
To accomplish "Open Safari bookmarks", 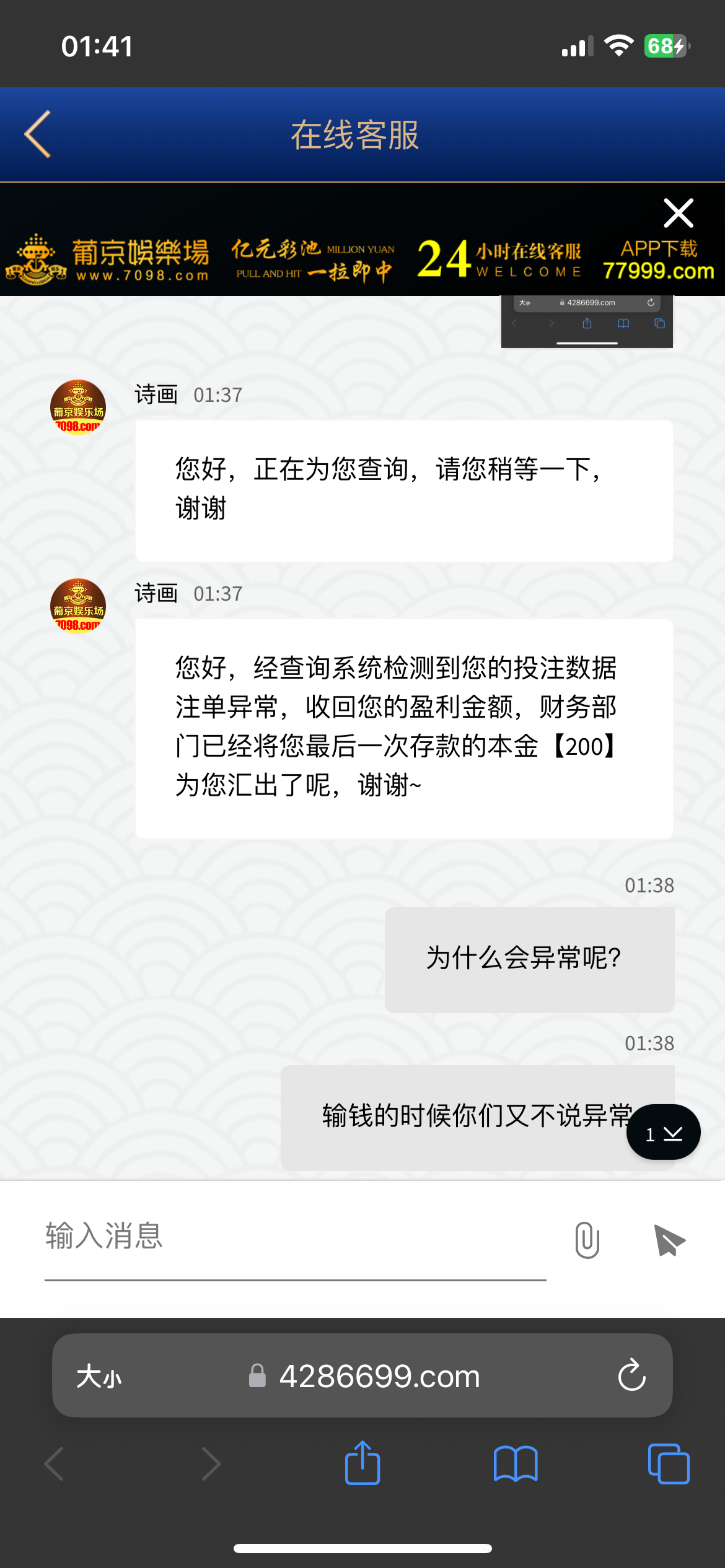I will coord(516,1463).
